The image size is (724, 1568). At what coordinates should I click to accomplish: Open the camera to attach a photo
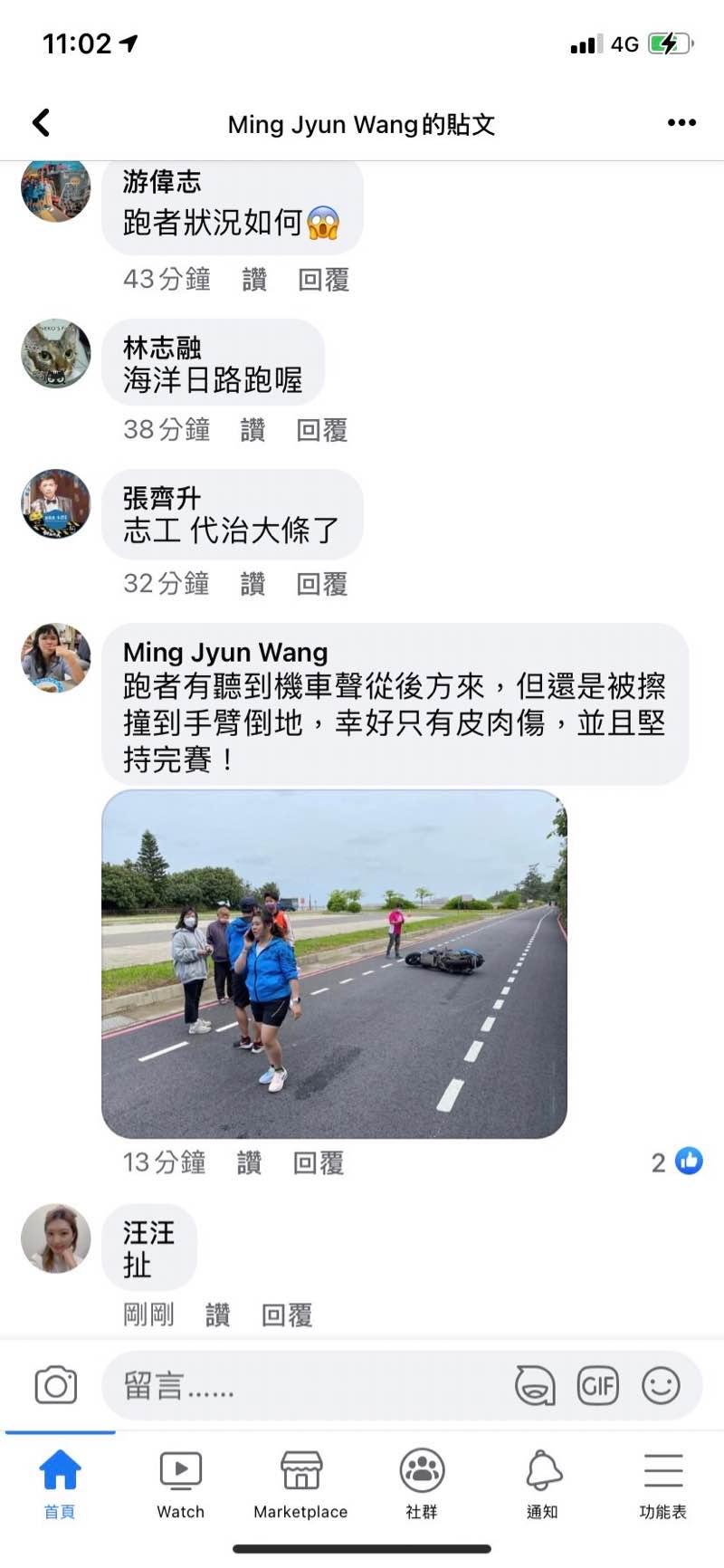tap(56, 1385)
